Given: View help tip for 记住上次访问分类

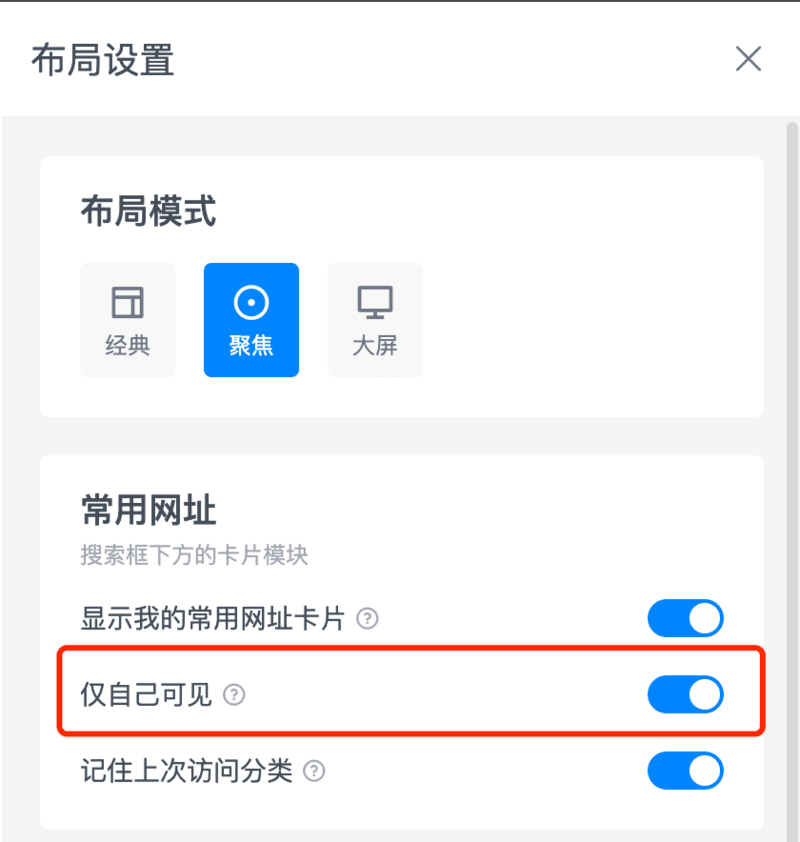Looking at the screenshot, I should [315, 771].
